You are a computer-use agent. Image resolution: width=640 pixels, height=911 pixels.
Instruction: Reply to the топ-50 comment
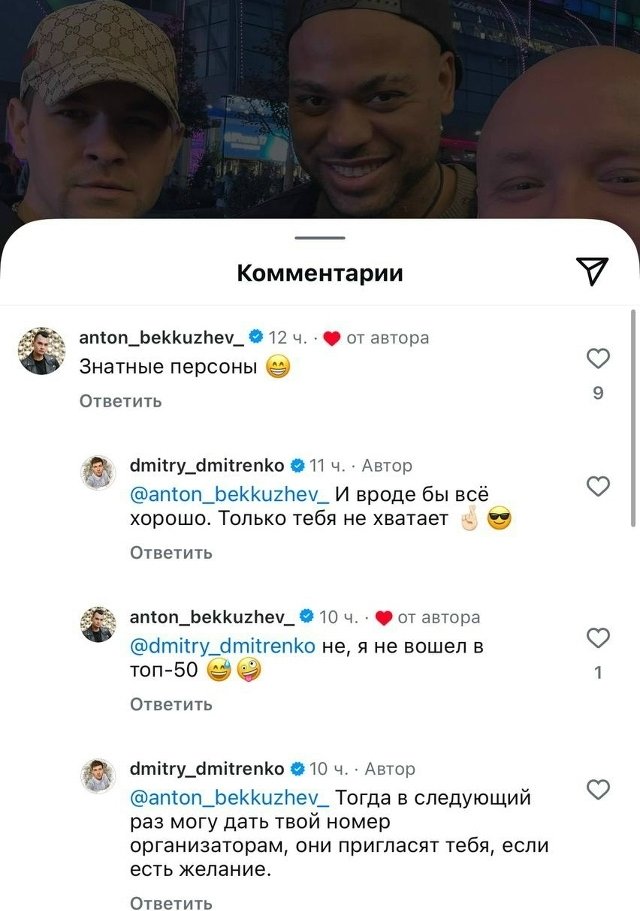[171, 704]
